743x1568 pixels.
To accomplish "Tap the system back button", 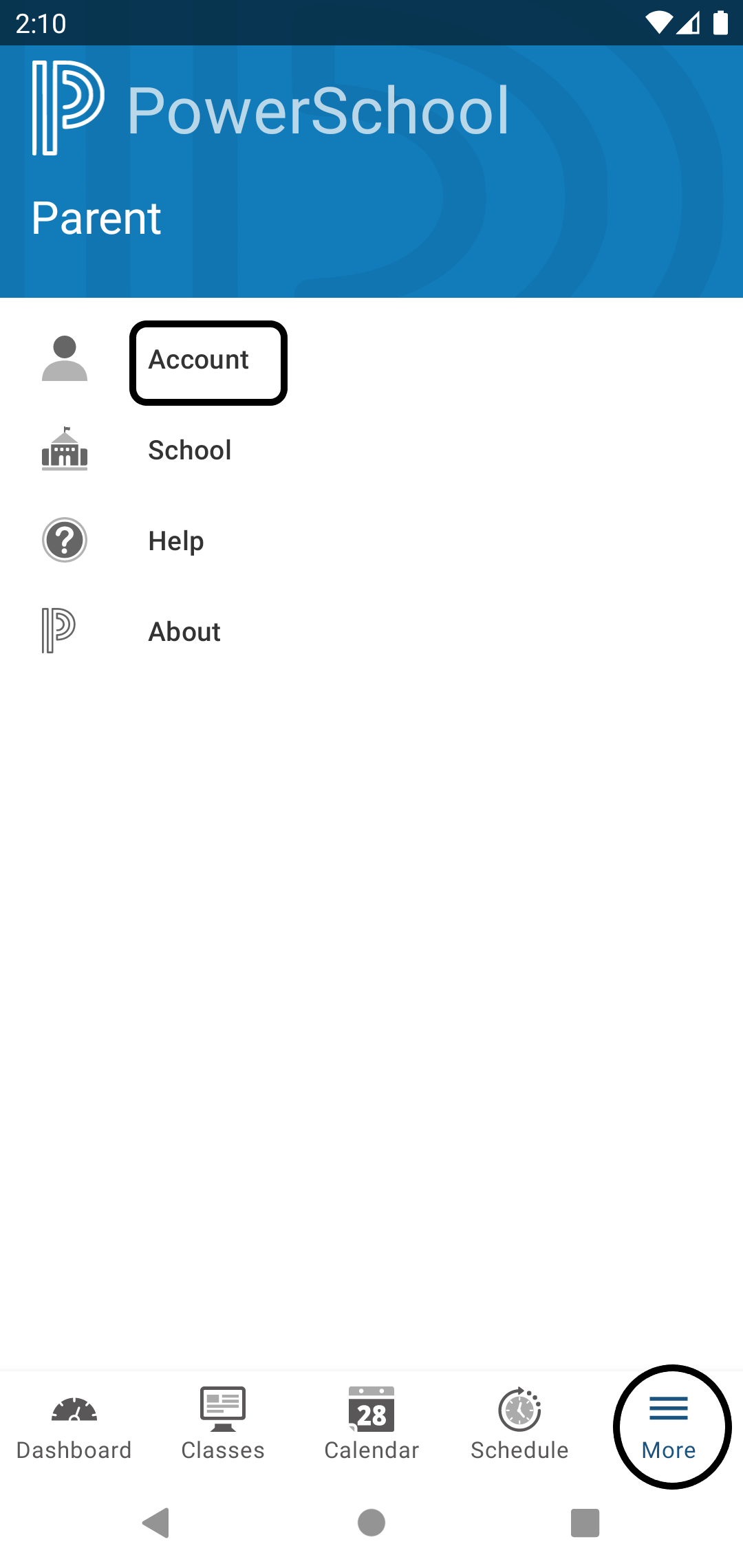I will click(x=157, y=1523).
